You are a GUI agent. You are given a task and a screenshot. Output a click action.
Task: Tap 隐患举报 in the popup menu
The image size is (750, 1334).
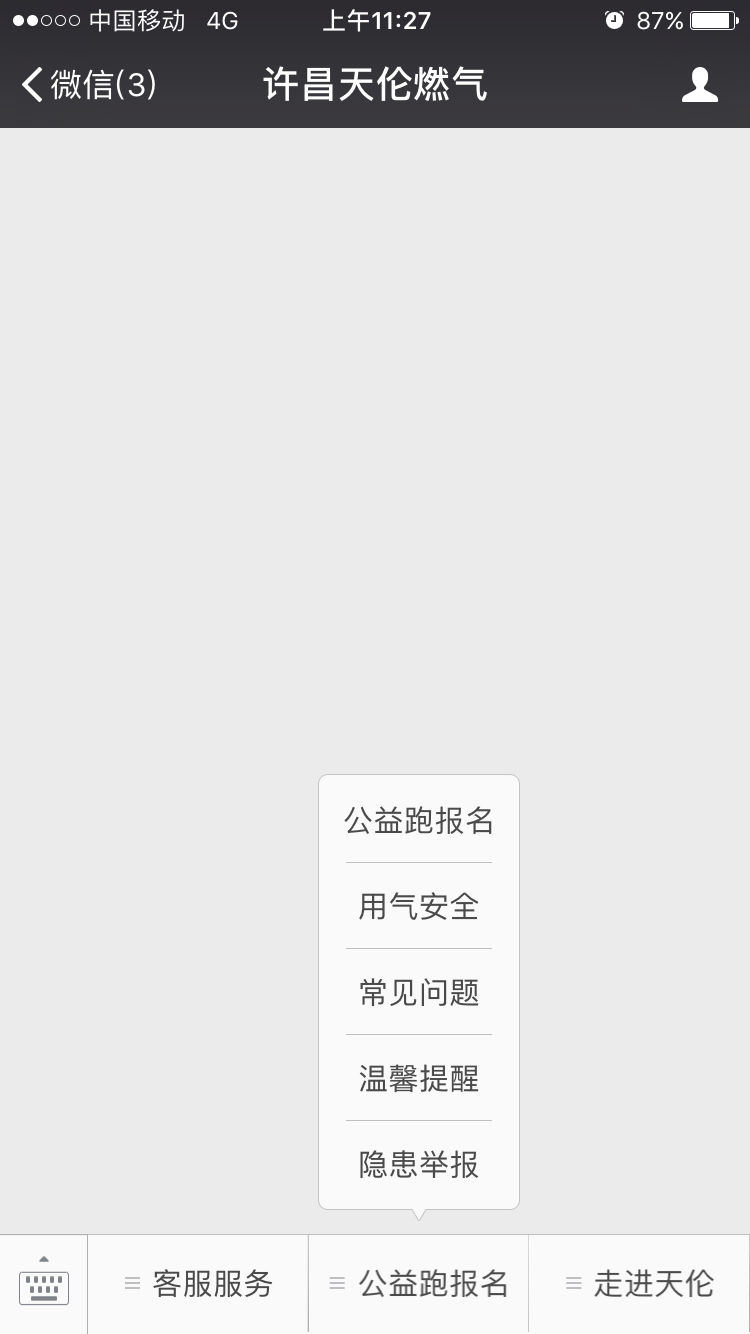419,1165
